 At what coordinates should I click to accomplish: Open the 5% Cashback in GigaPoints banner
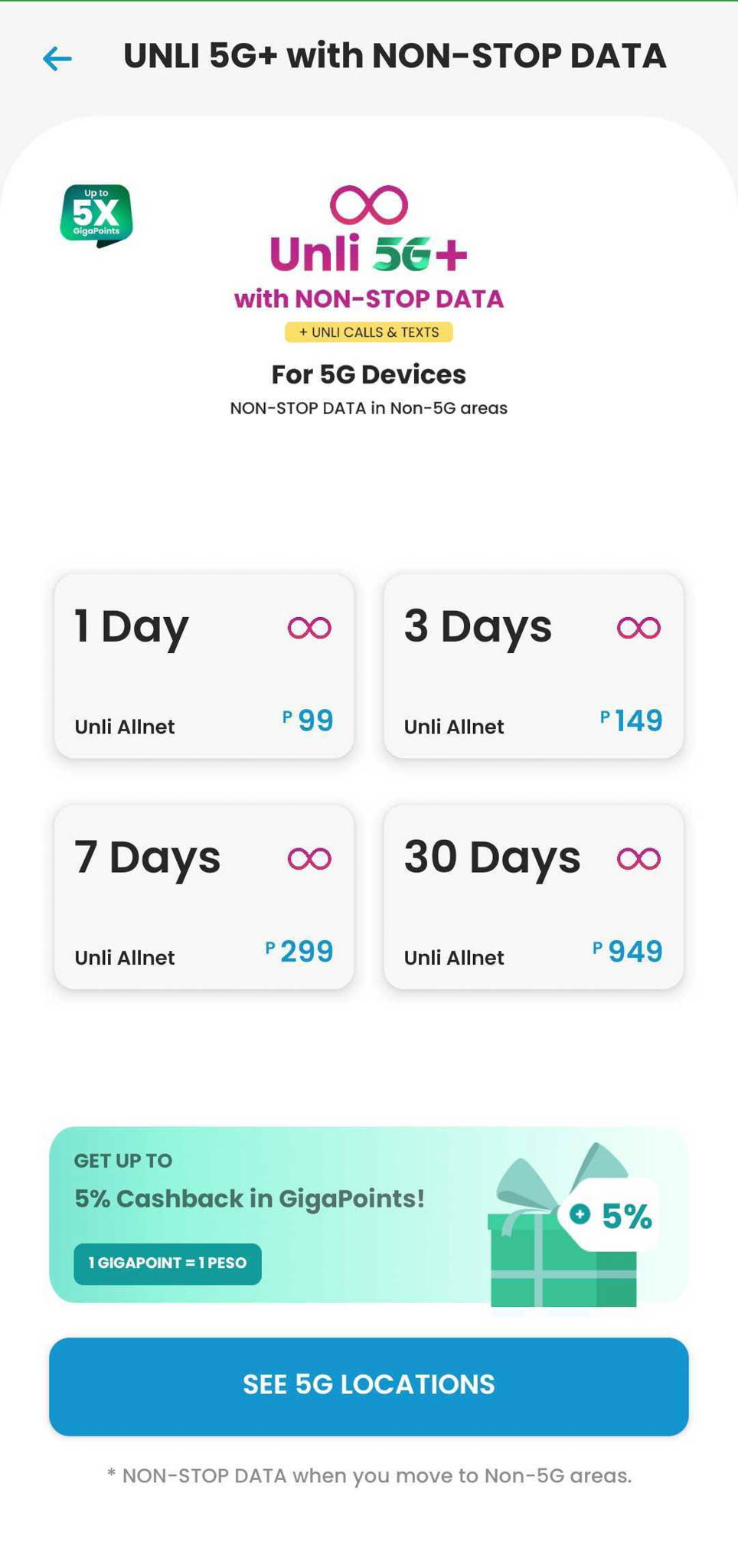tap(369, 1215)
